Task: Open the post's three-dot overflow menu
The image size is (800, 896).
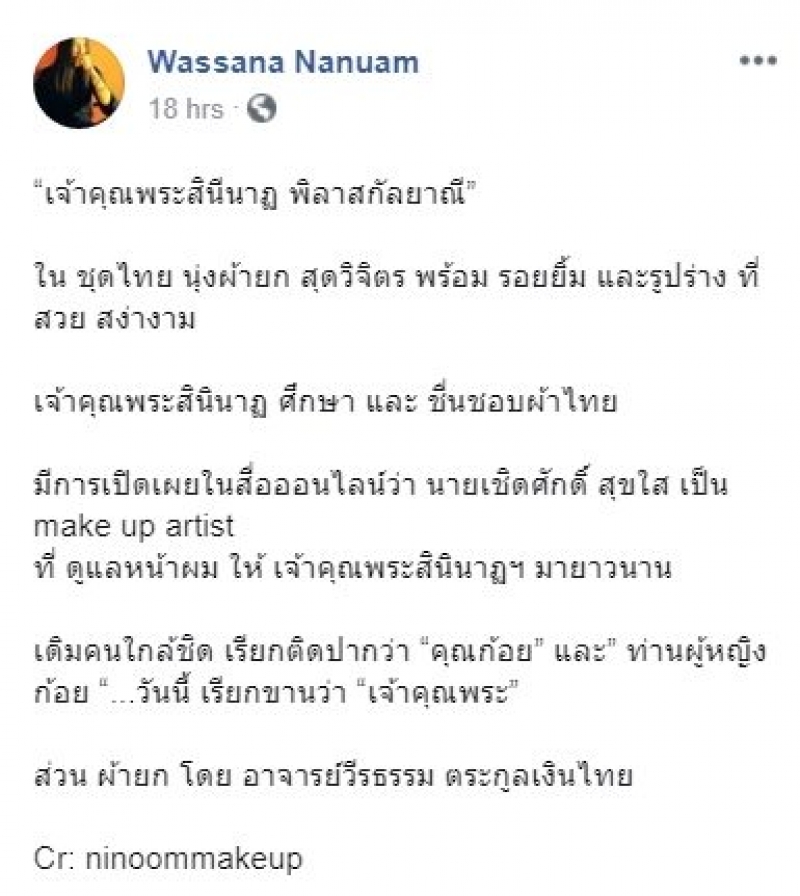Action: (x=757, y=62)
